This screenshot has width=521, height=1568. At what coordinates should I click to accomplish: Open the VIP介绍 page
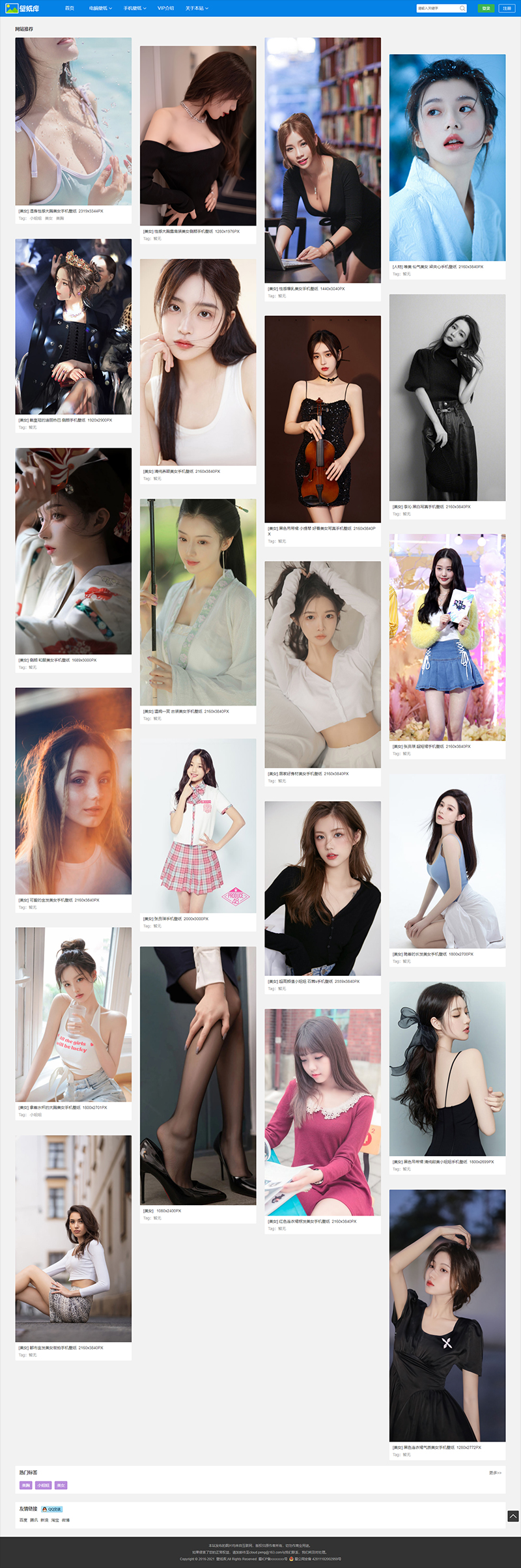tap(165, 8)
